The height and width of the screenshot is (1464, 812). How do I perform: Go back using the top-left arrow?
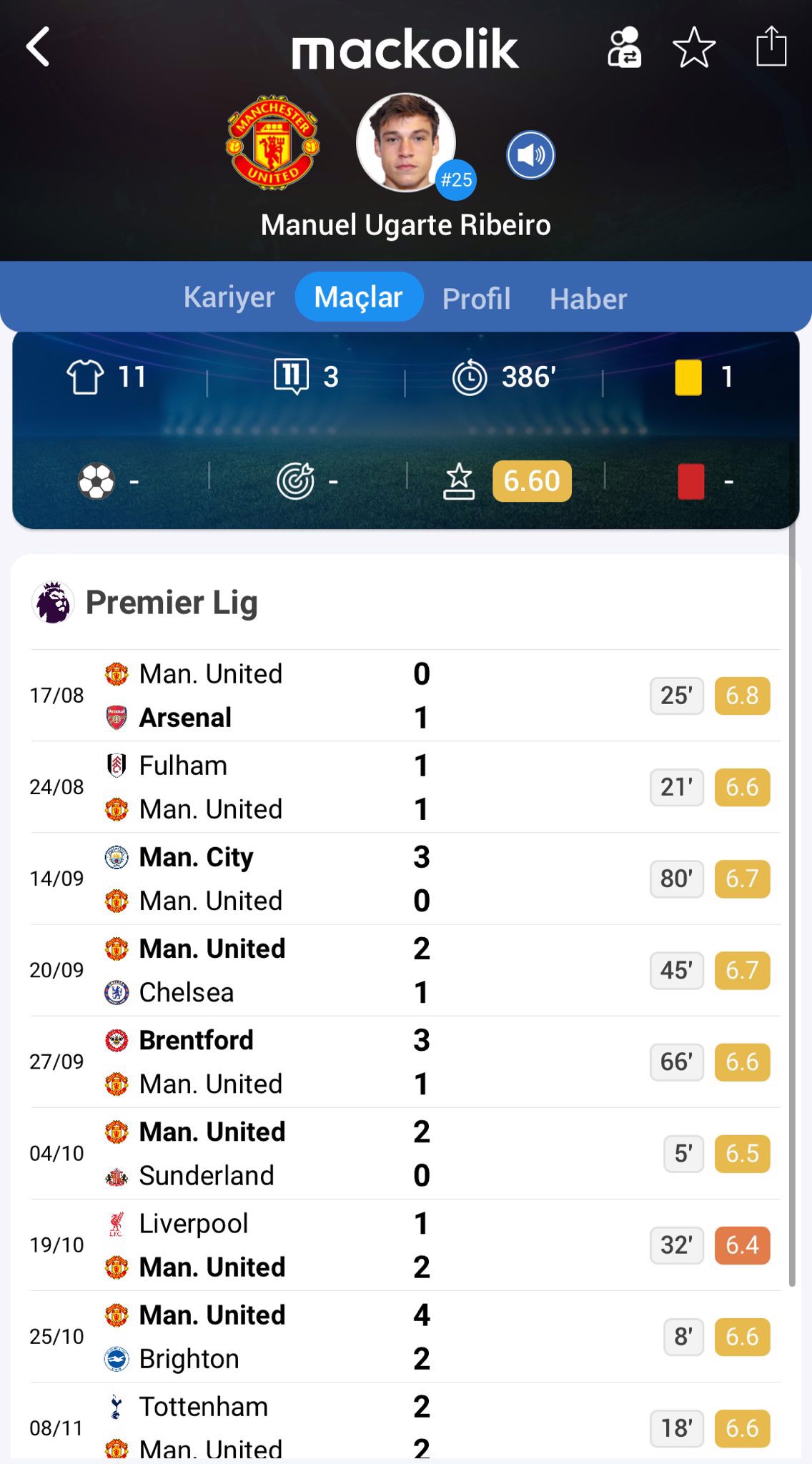point(39,47)
